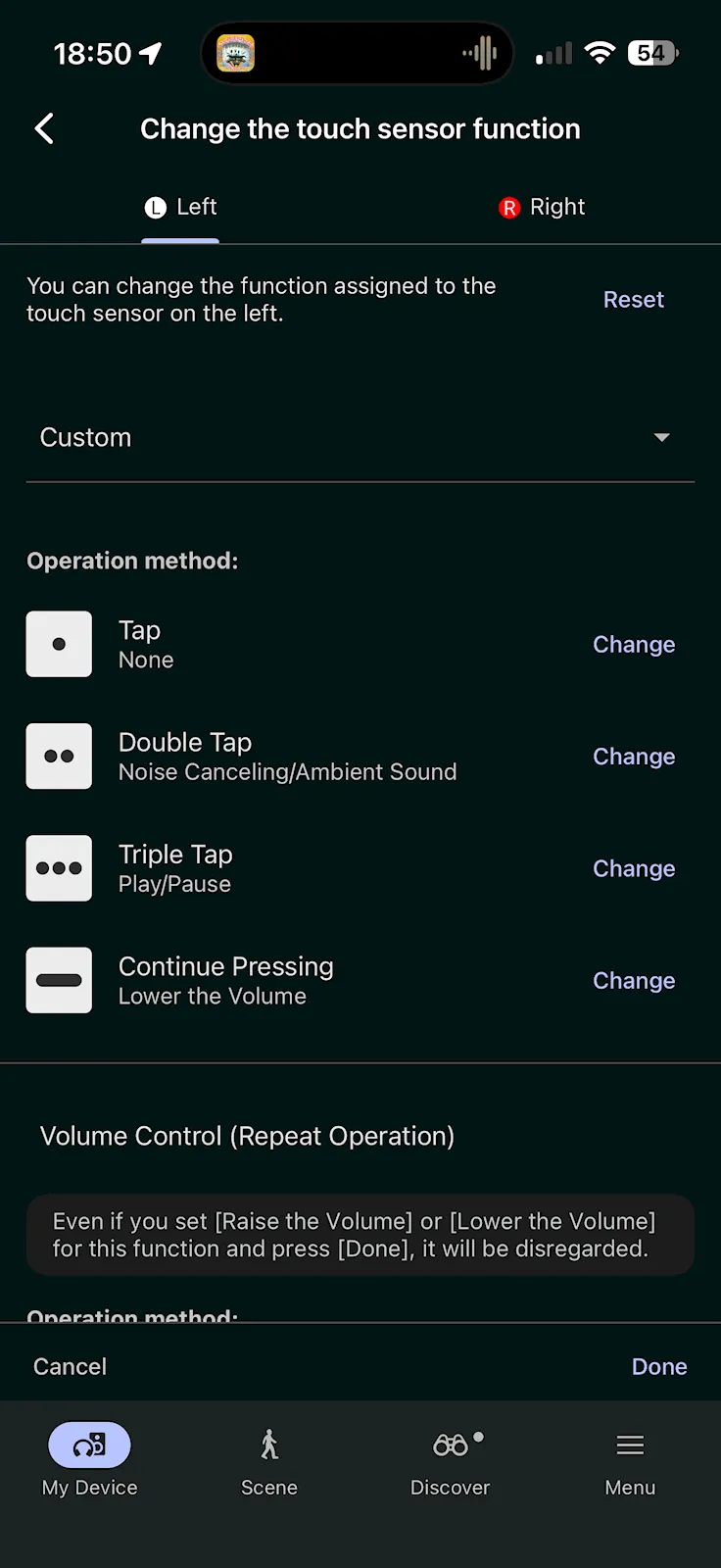Go back using the top-left arrow
Image resolution: width=721 pixels, height=1568 pixels.
pyautogui.click(x=44, y=128)
